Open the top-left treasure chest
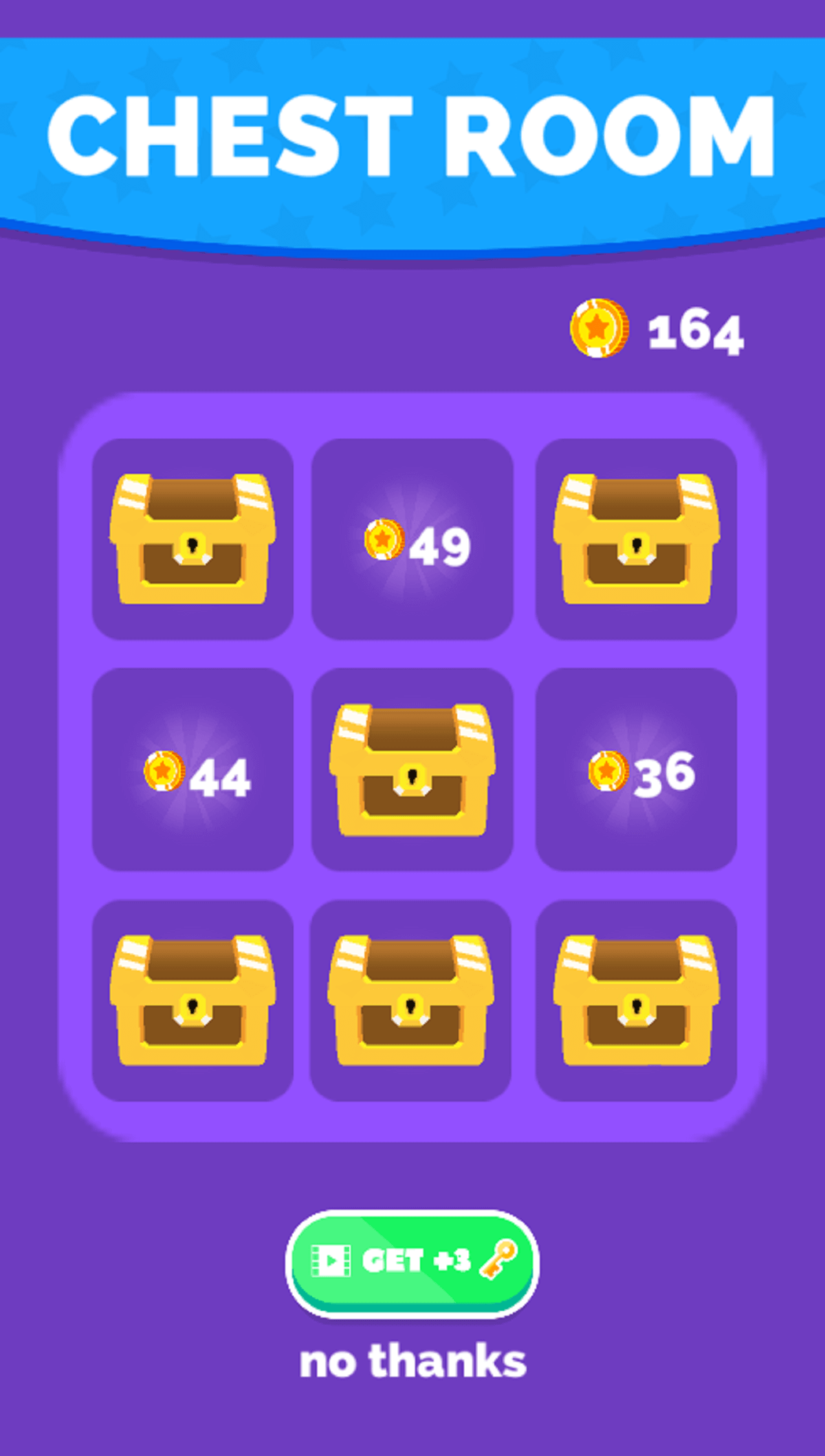Image resolution: width=825 pixels, height=1456 pixels. (x=192, y=539)
